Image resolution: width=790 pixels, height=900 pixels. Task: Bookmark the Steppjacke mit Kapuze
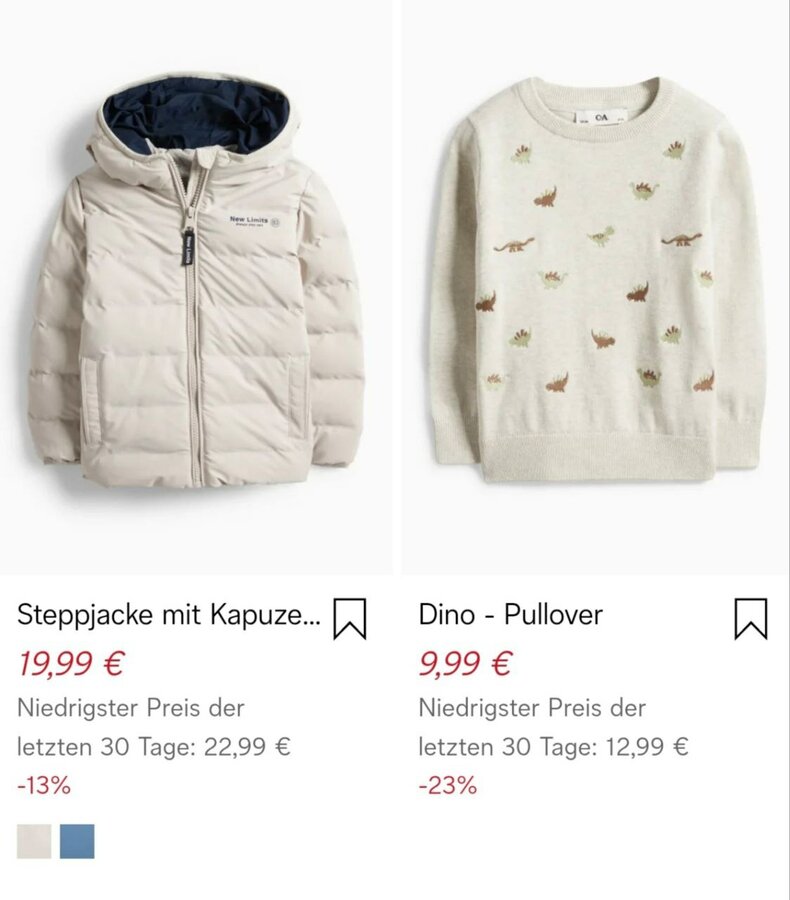tap(350, 618)
